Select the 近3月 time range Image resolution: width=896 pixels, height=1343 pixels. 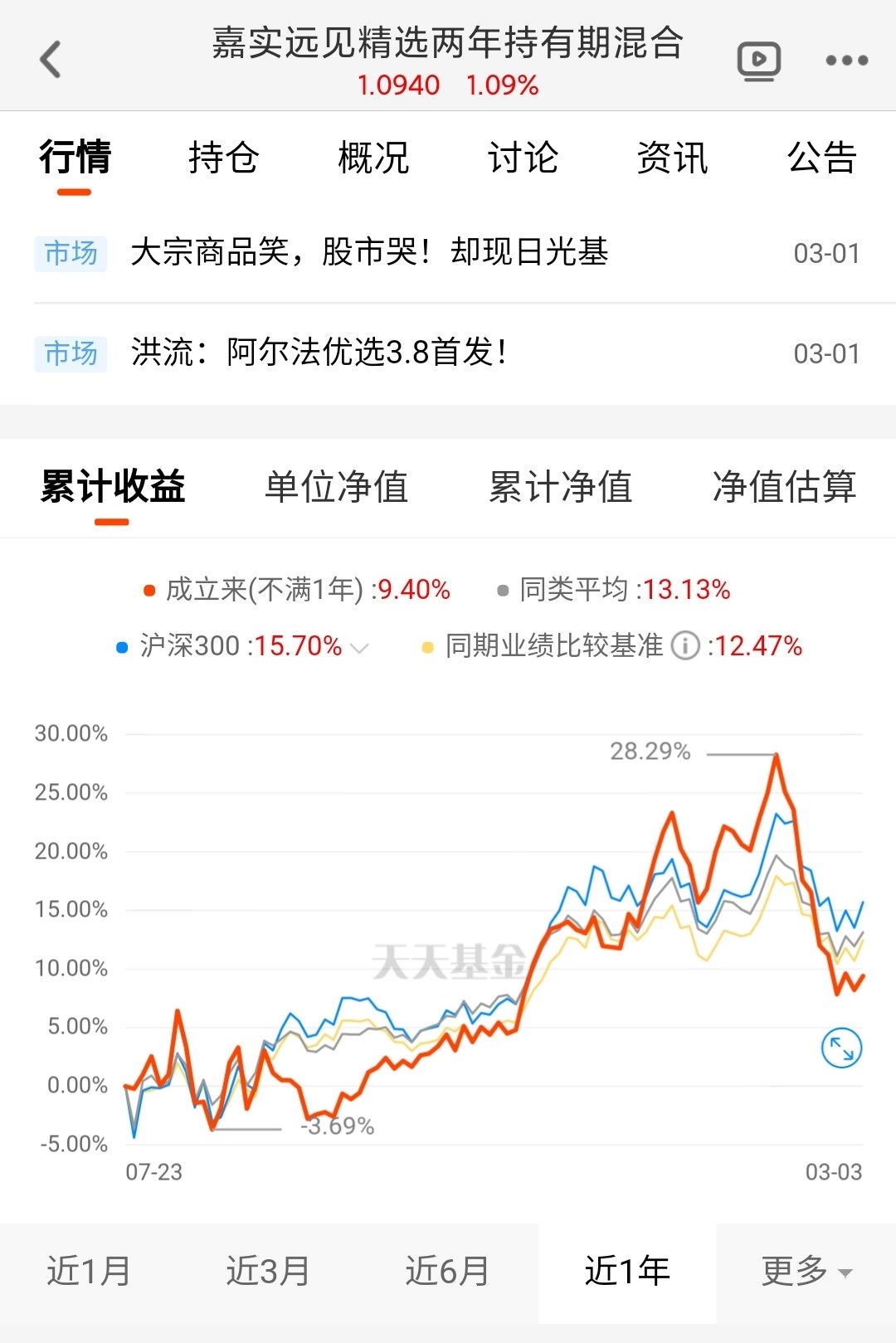click(x=269, y=1270)
